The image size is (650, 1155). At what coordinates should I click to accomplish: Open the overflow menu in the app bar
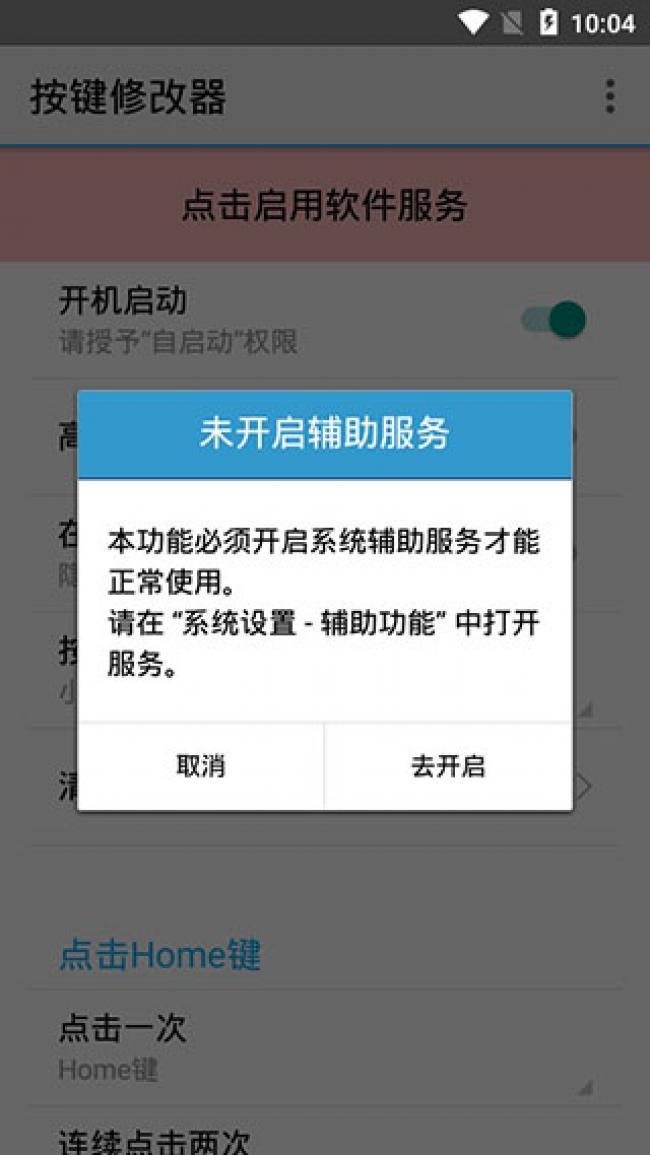tap(609, 97)
